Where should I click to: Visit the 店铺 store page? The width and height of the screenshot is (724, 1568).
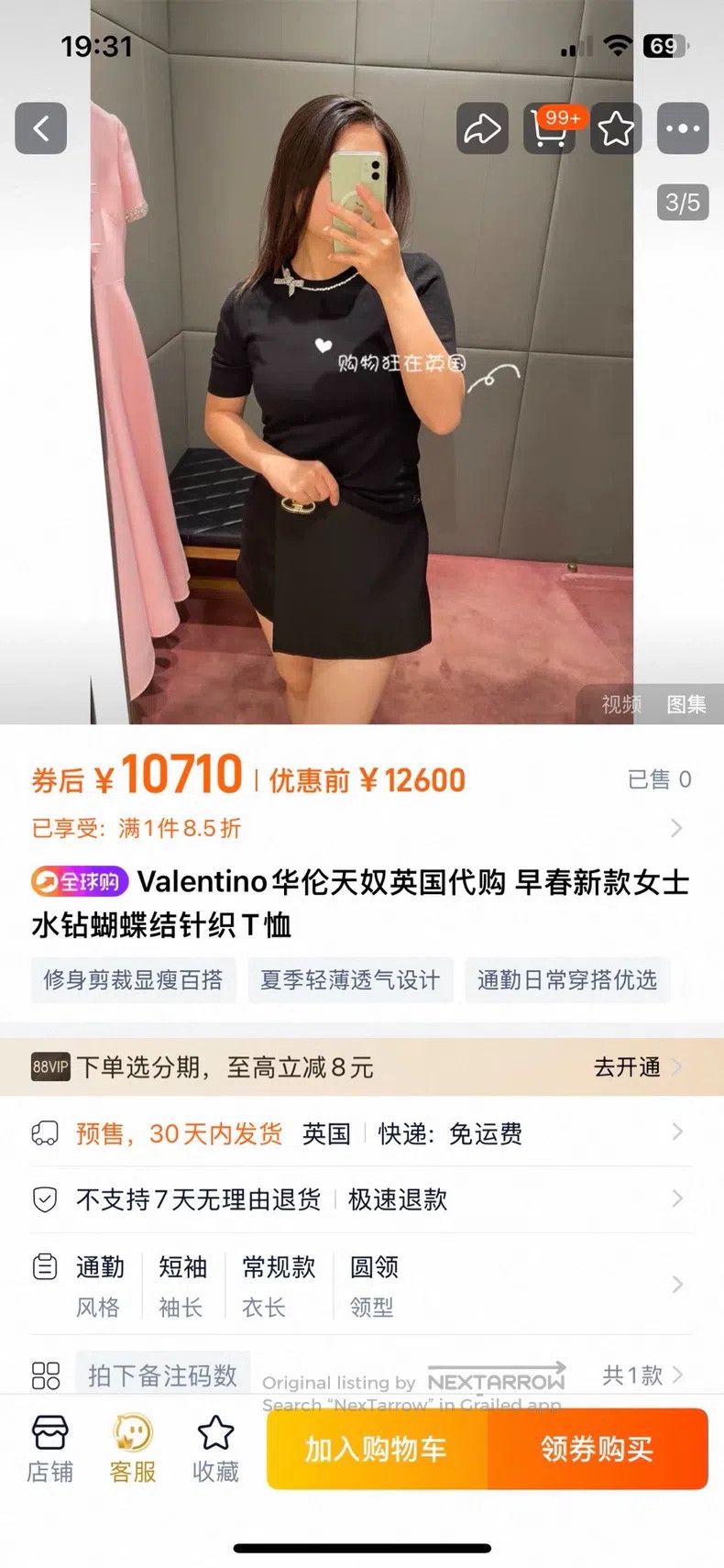(49, 1450)
